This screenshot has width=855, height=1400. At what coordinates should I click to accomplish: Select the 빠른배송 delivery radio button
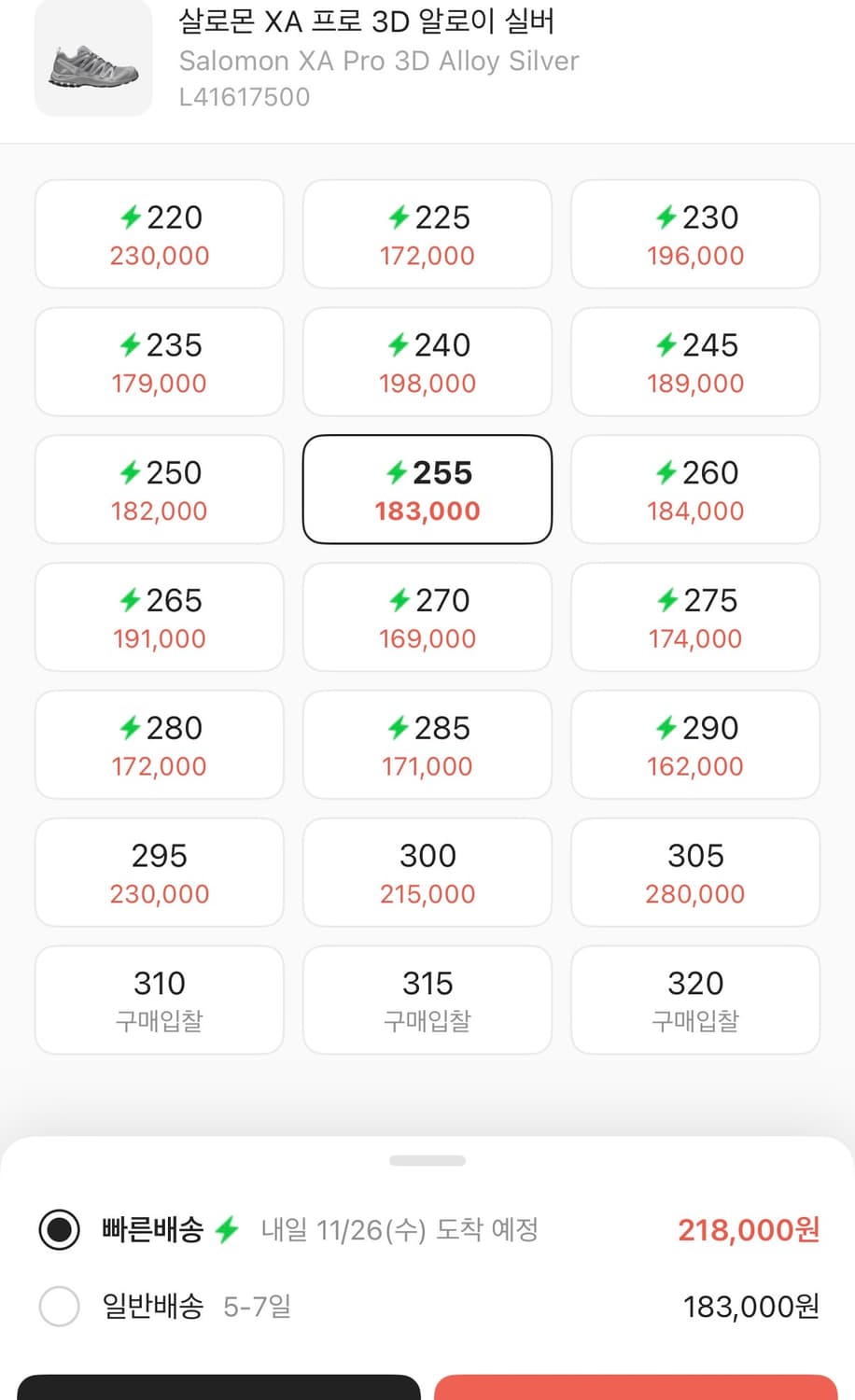point(60,1230)
